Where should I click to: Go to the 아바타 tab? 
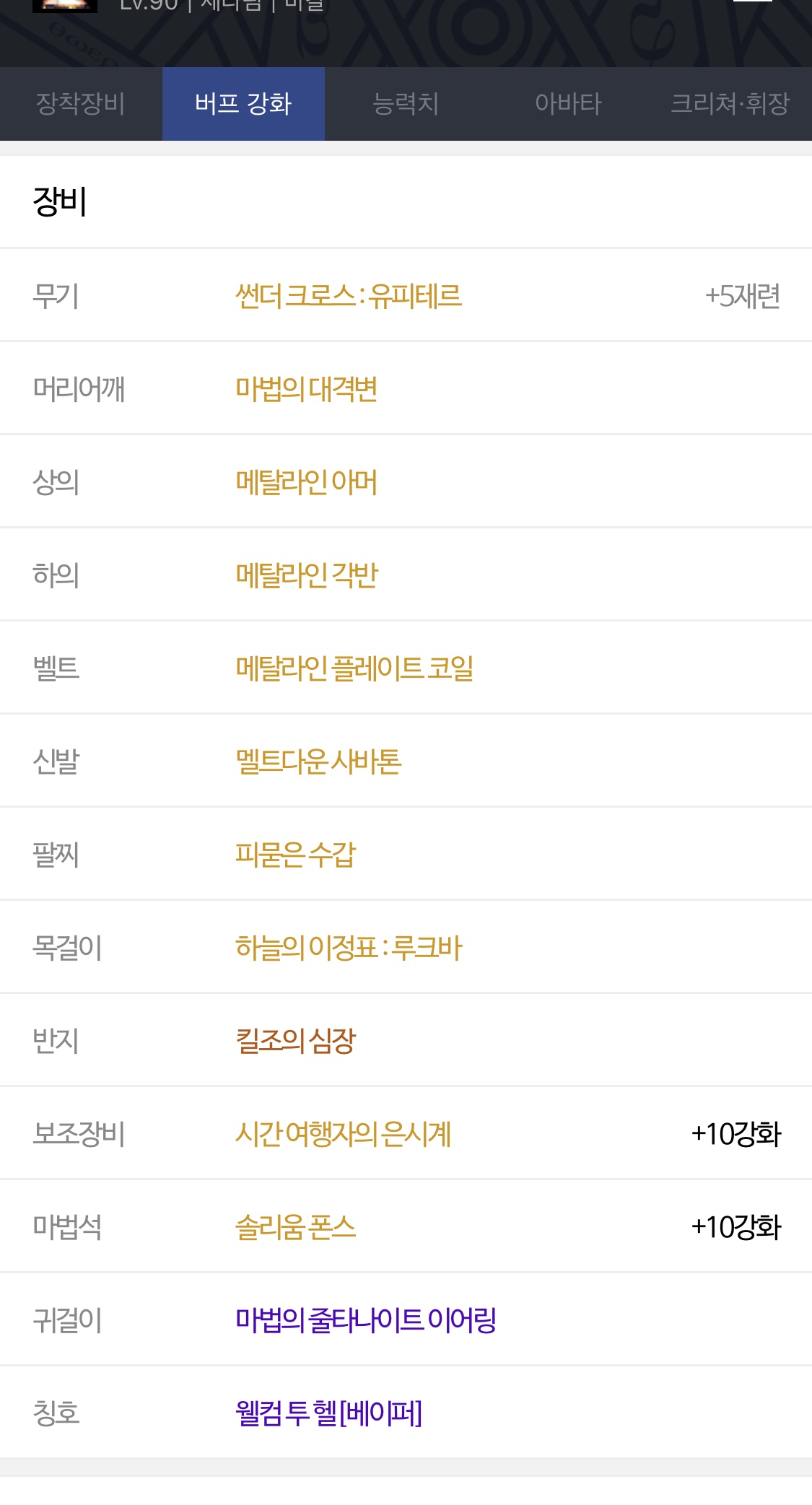[x=568, y=104]
